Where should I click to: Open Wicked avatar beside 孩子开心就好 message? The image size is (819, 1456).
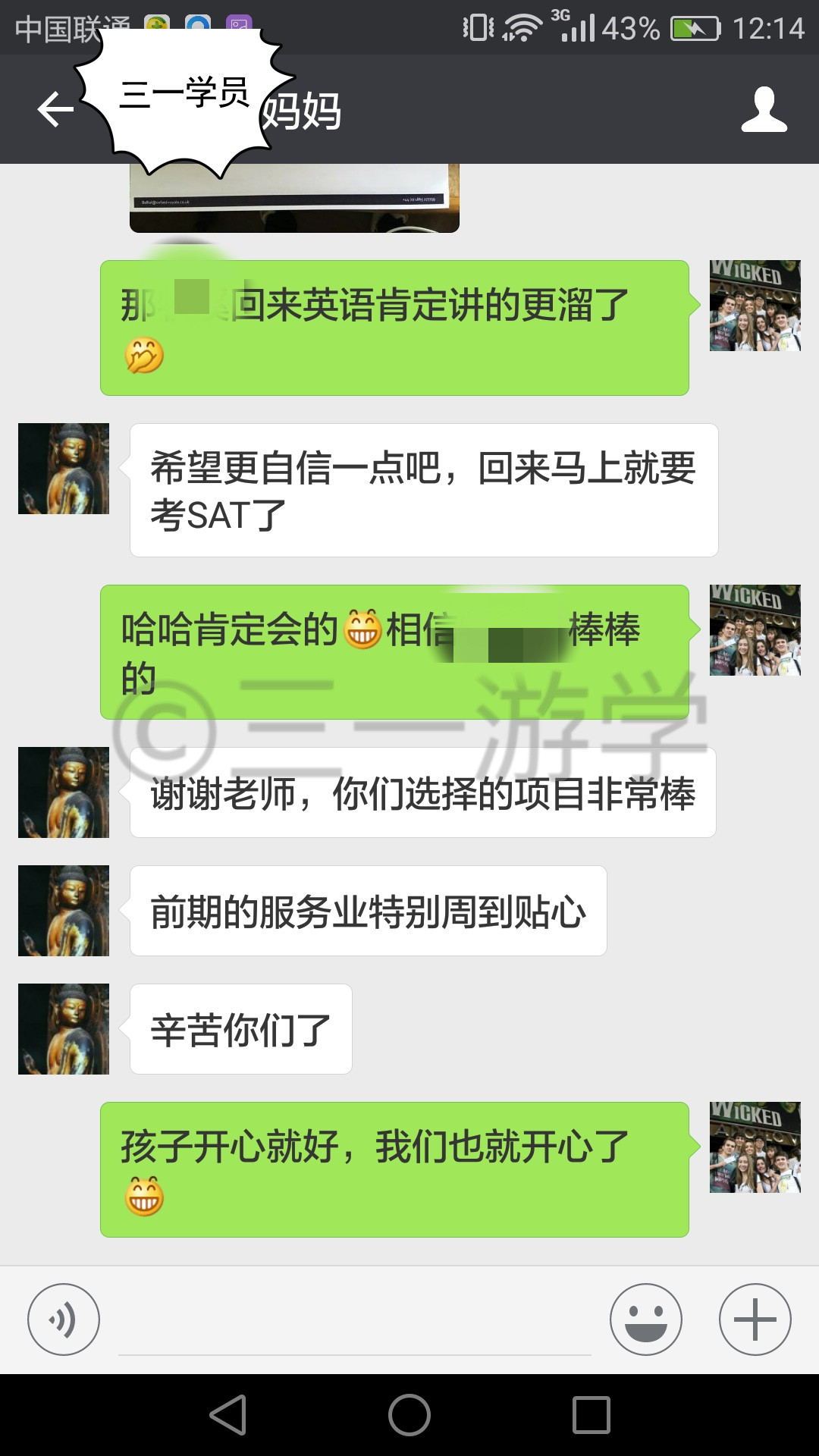755,1147
